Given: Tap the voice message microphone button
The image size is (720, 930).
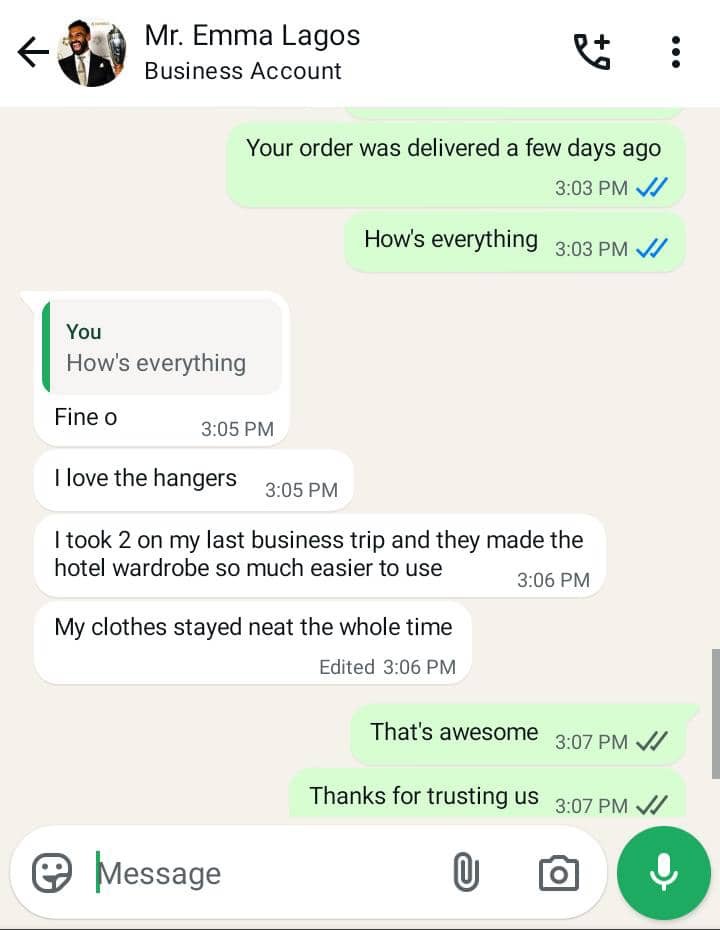Looking at the screenshot, I should click(664, 873).
